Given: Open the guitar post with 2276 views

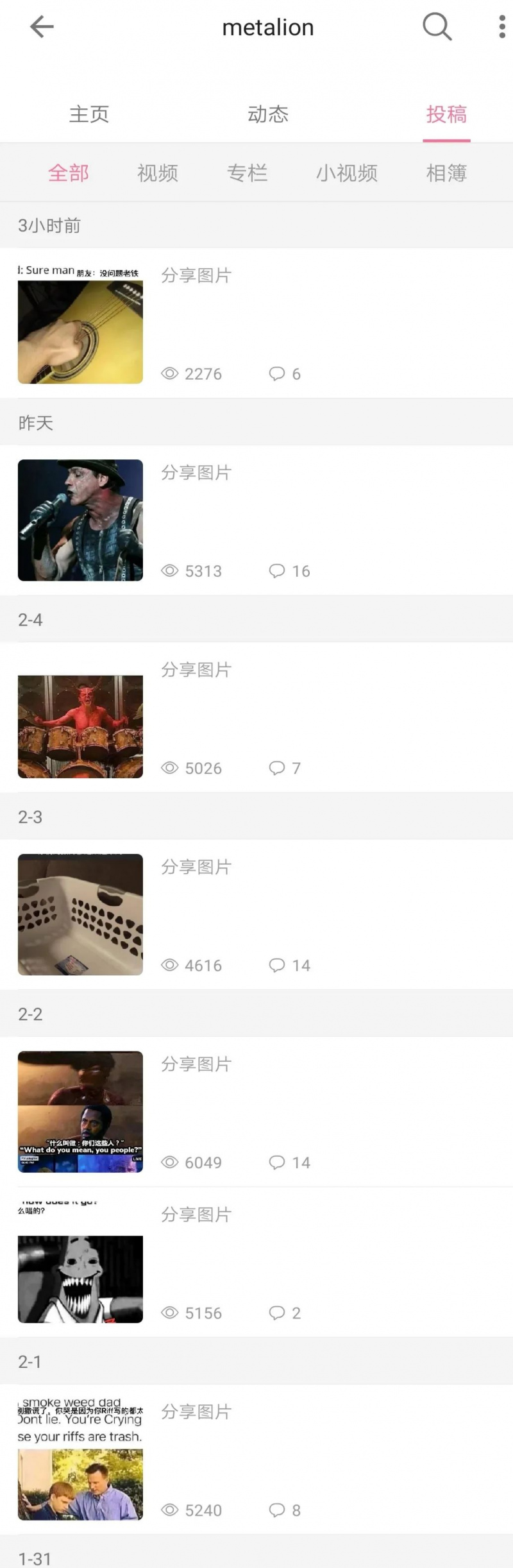Looking at the screenshot, I should tap(81, 324).
